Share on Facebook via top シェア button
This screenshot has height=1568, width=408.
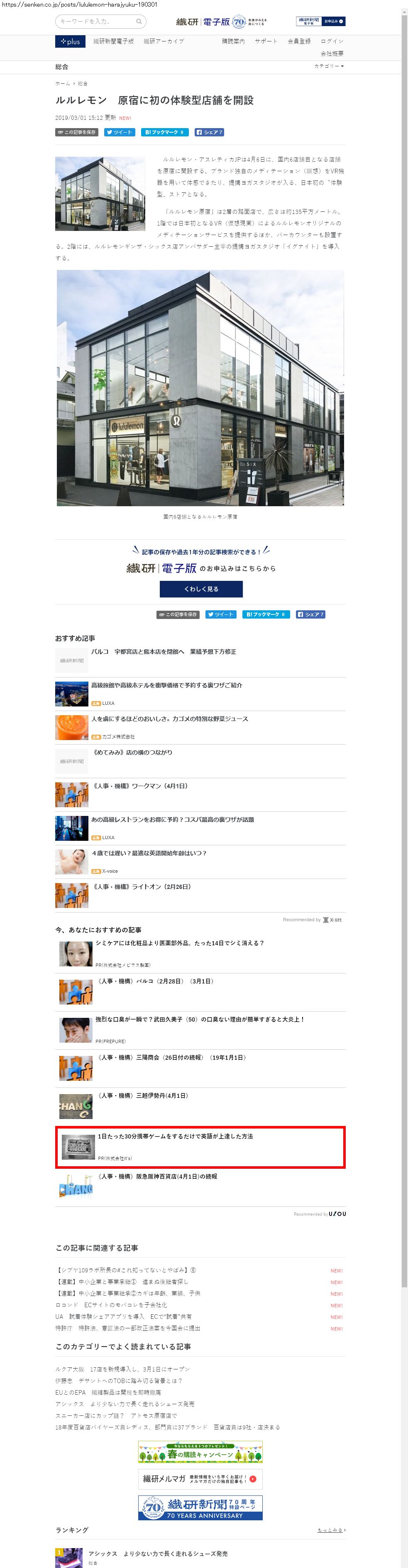(210, 132)
